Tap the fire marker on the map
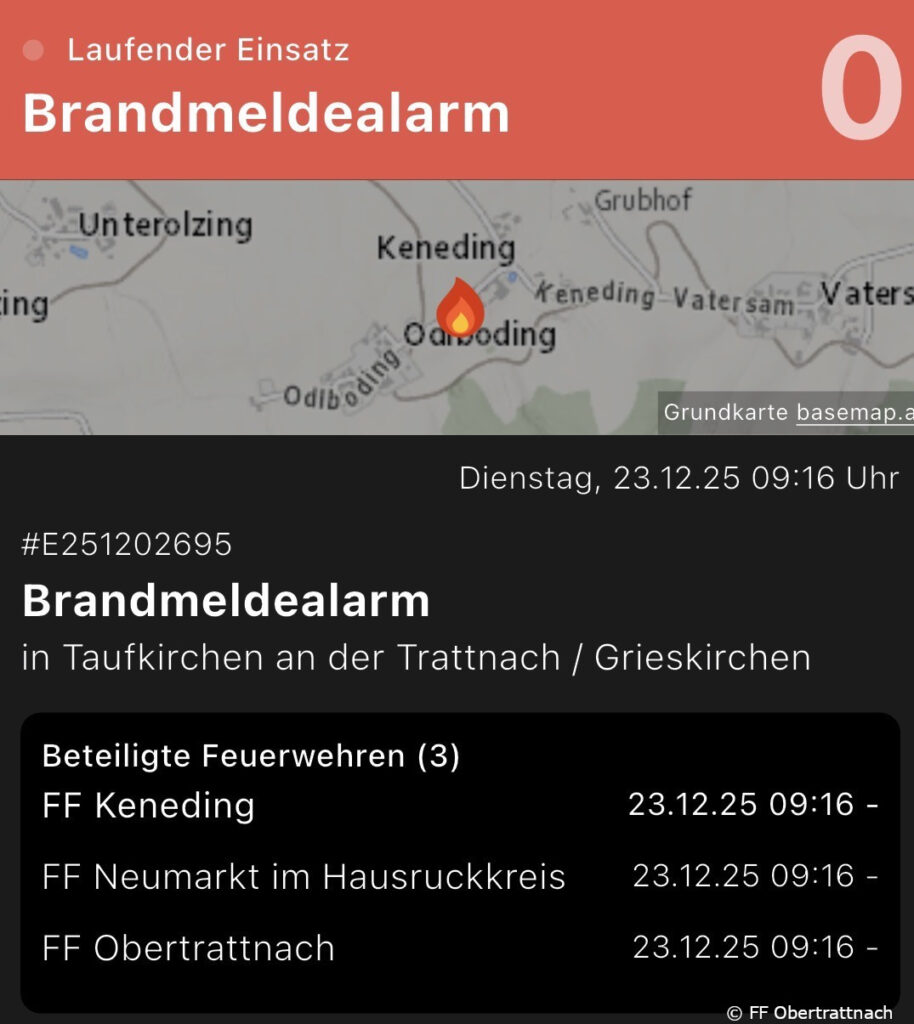 click(x=460, y=306)
